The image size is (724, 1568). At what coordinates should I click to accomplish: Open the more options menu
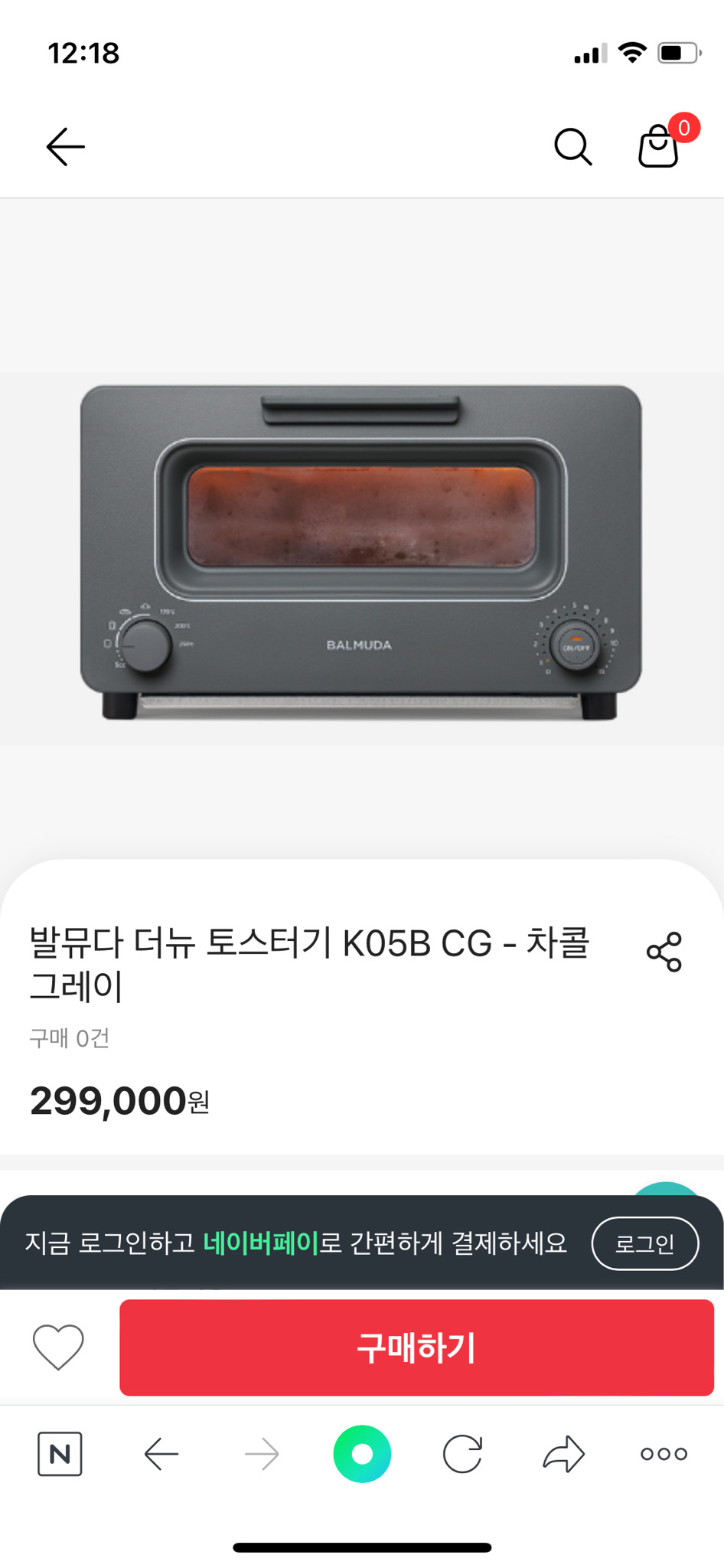point(663,1454)
